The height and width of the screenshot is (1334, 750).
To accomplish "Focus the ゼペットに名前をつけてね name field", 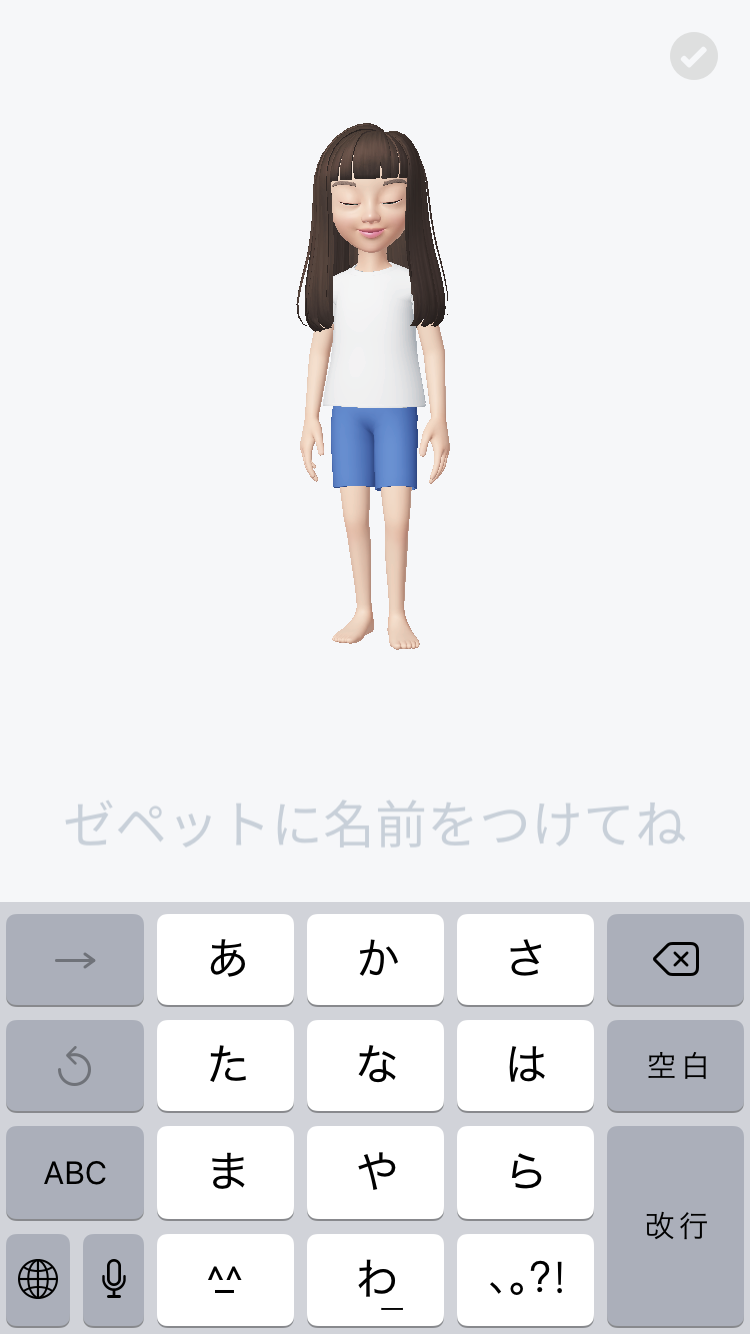I will 375,824.
